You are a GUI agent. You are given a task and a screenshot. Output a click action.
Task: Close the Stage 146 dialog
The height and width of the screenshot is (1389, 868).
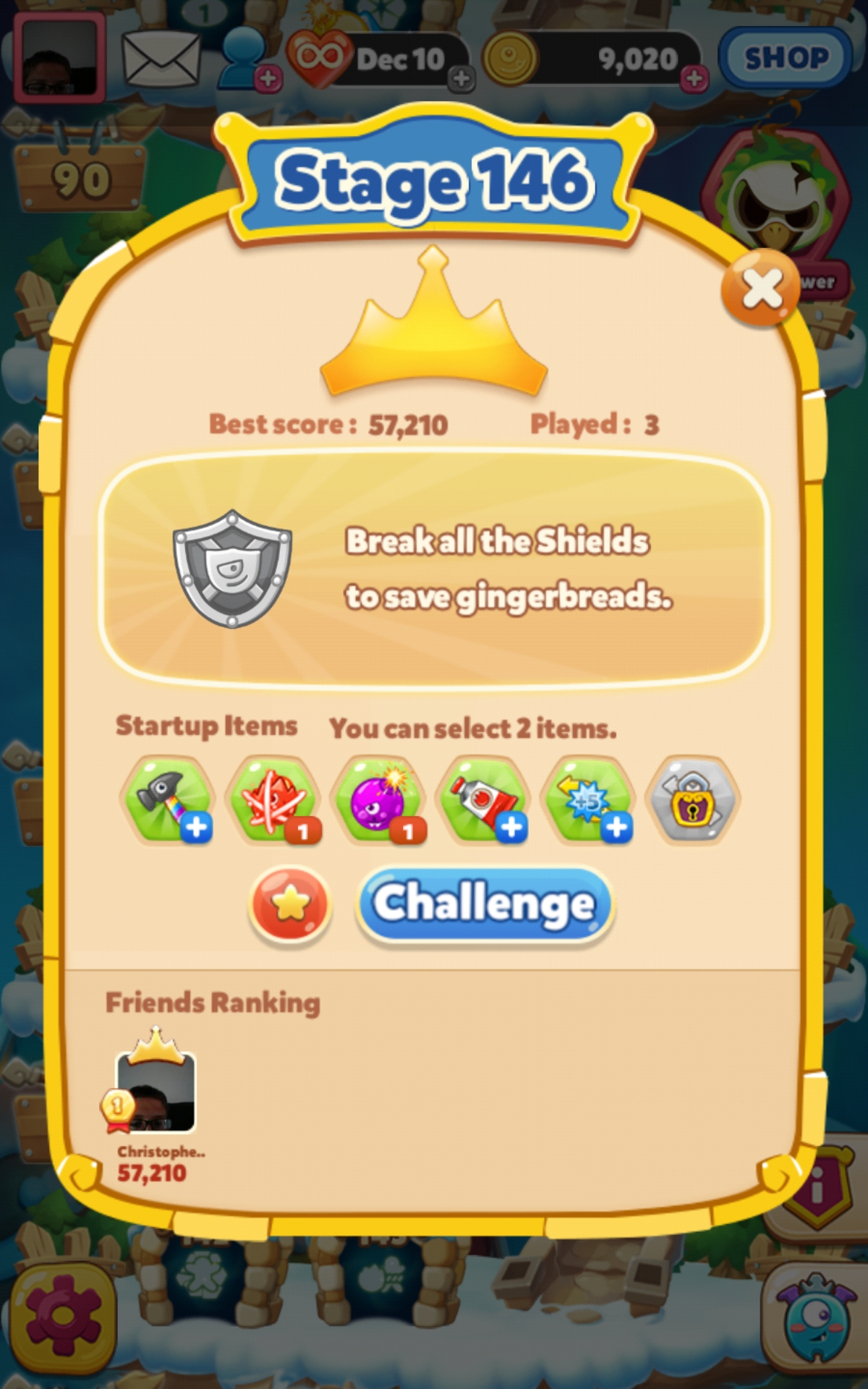point(761,288)
